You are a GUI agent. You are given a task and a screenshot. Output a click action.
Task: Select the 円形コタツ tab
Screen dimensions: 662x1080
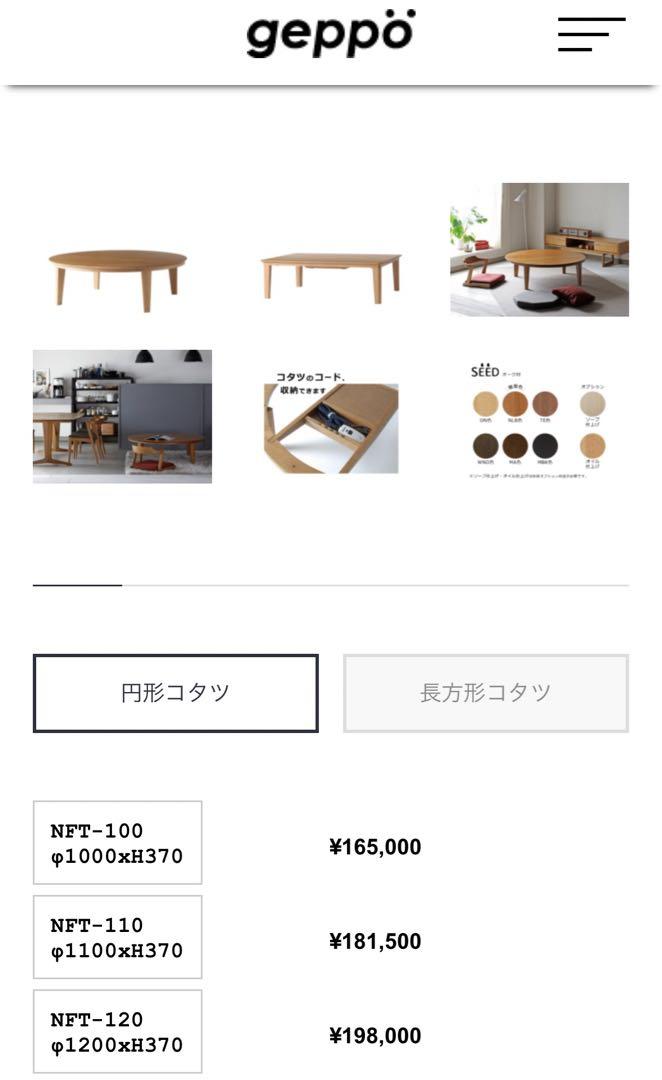pos(176,693)
